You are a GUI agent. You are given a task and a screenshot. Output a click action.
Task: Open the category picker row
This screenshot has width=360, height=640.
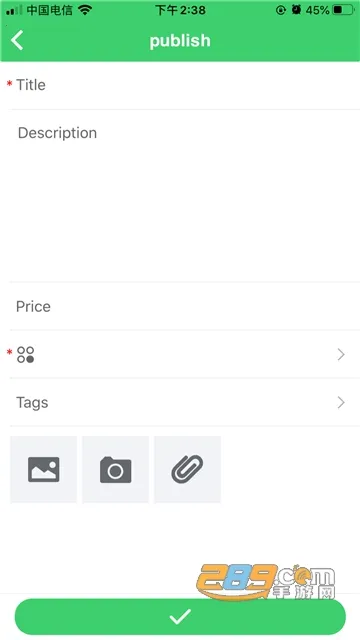(x=184, y=354)
